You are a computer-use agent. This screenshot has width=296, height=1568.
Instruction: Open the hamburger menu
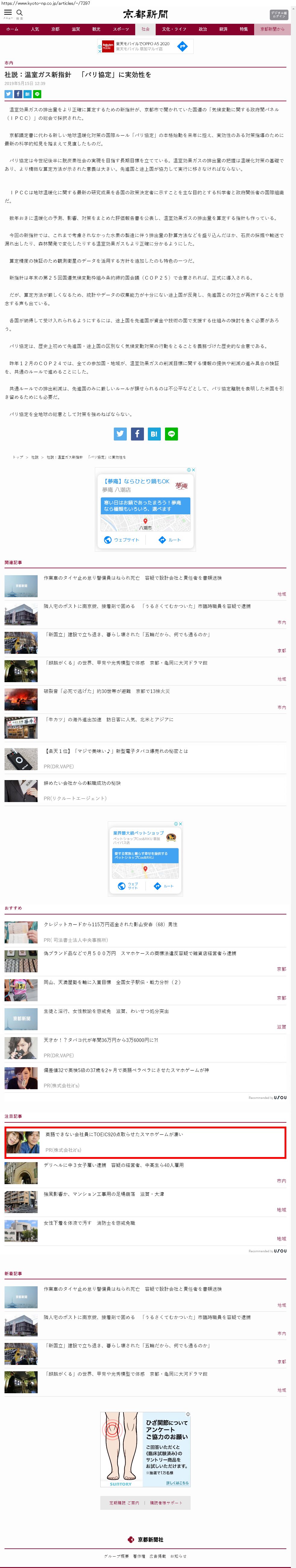pyautogui.click(x=8, y=13)
